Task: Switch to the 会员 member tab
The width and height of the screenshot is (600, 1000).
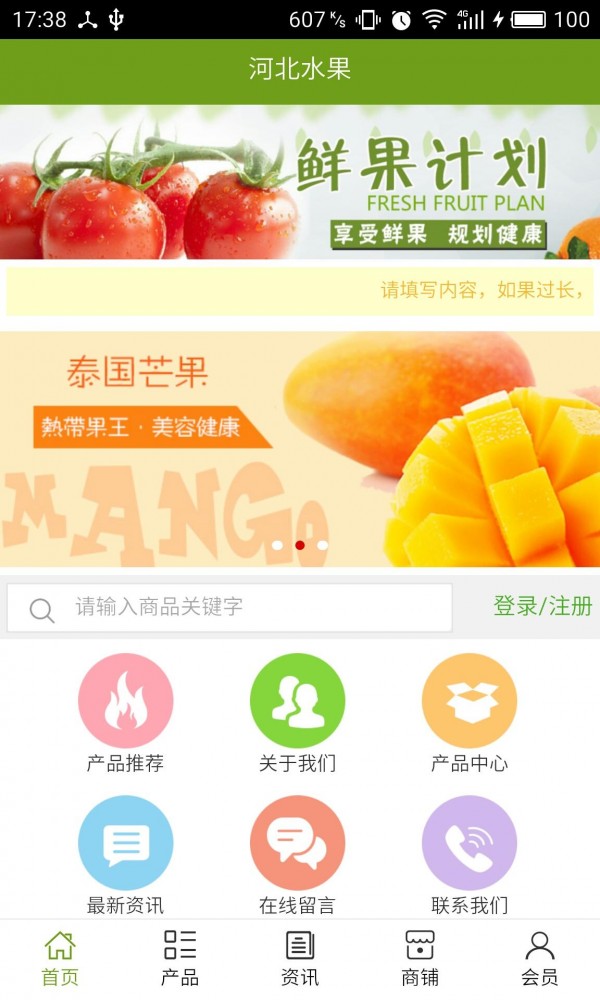Action: coord(540,958)
